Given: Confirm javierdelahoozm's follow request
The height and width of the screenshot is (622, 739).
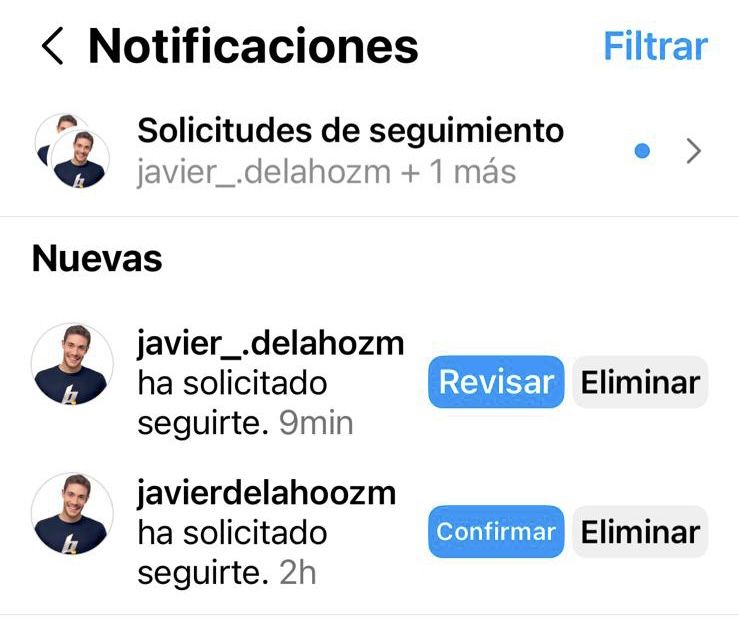Looking at the screenshot, I should [496, 531].
